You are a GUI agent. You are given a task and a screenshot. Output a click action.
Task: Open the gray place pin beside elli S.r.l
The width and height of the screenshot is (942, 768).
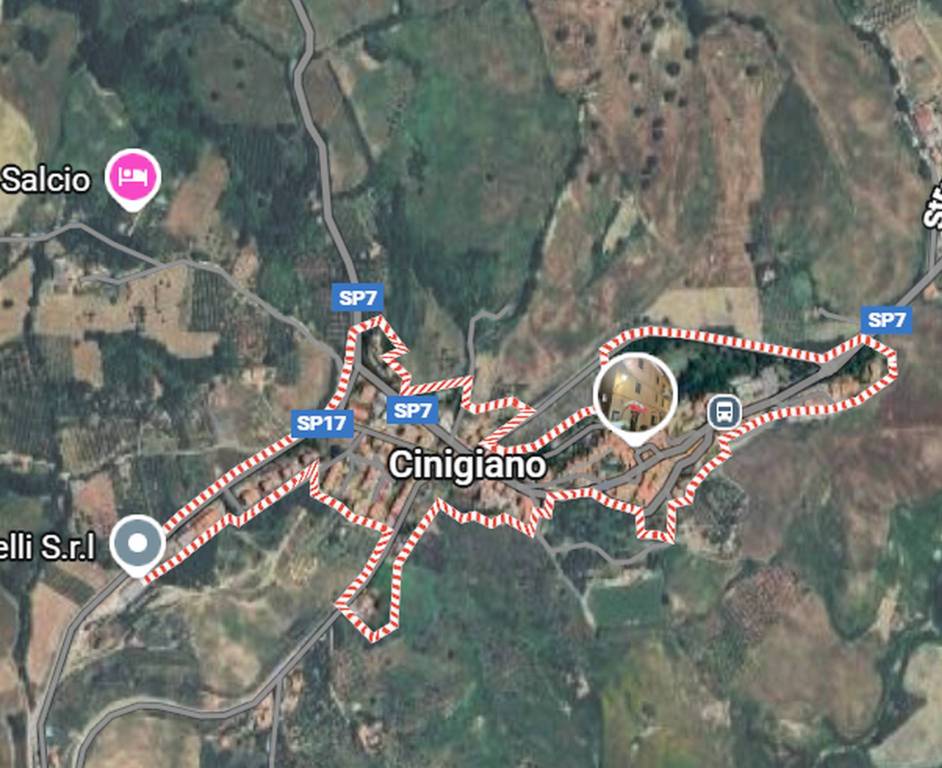coord(138,545)
